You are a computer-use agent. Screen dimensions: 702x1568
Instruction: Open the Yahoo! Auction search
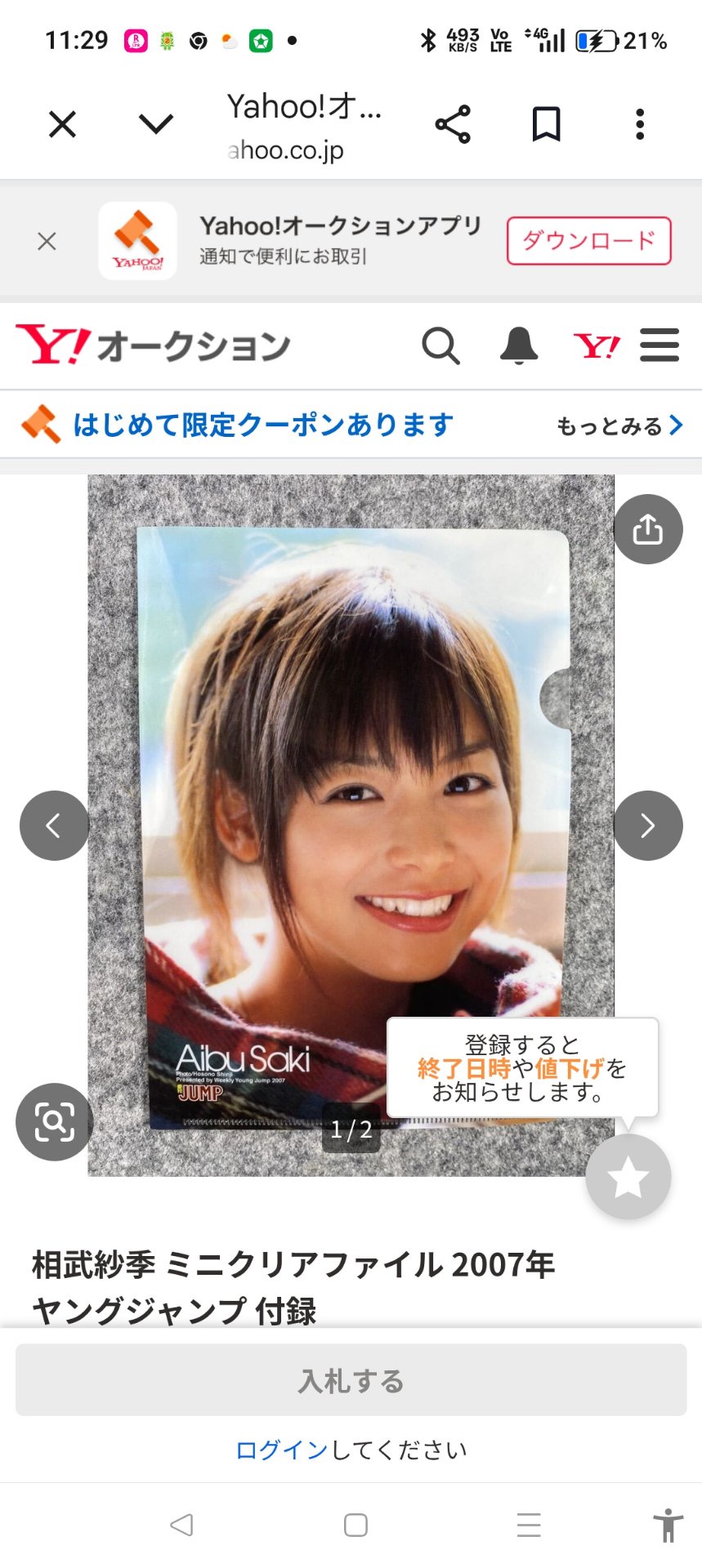[x=440, y=346]
